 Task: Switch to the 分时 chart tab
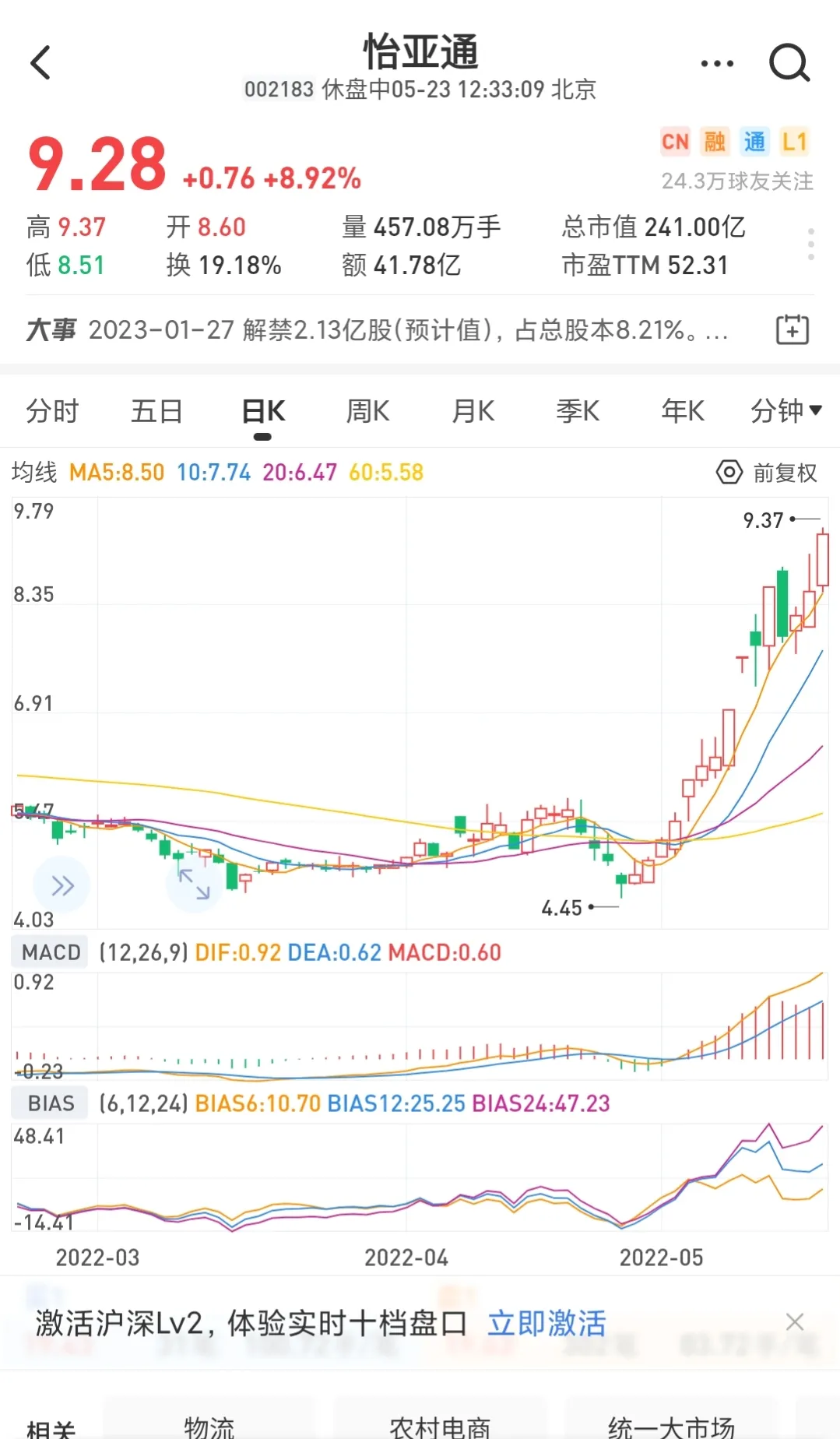(52, 410)
